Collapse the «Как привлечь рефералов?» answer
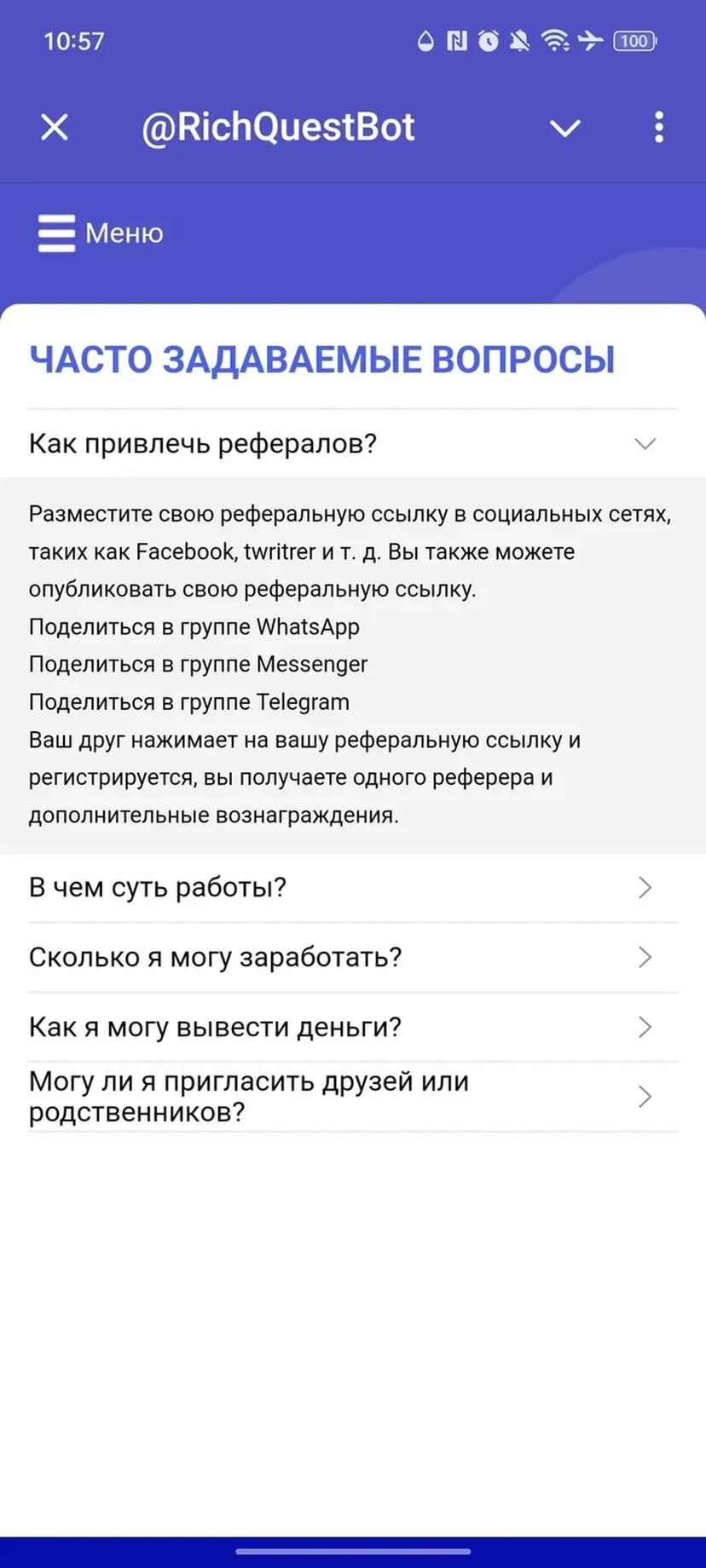Viewport: 706px width, 1568px height. [352, 443]
